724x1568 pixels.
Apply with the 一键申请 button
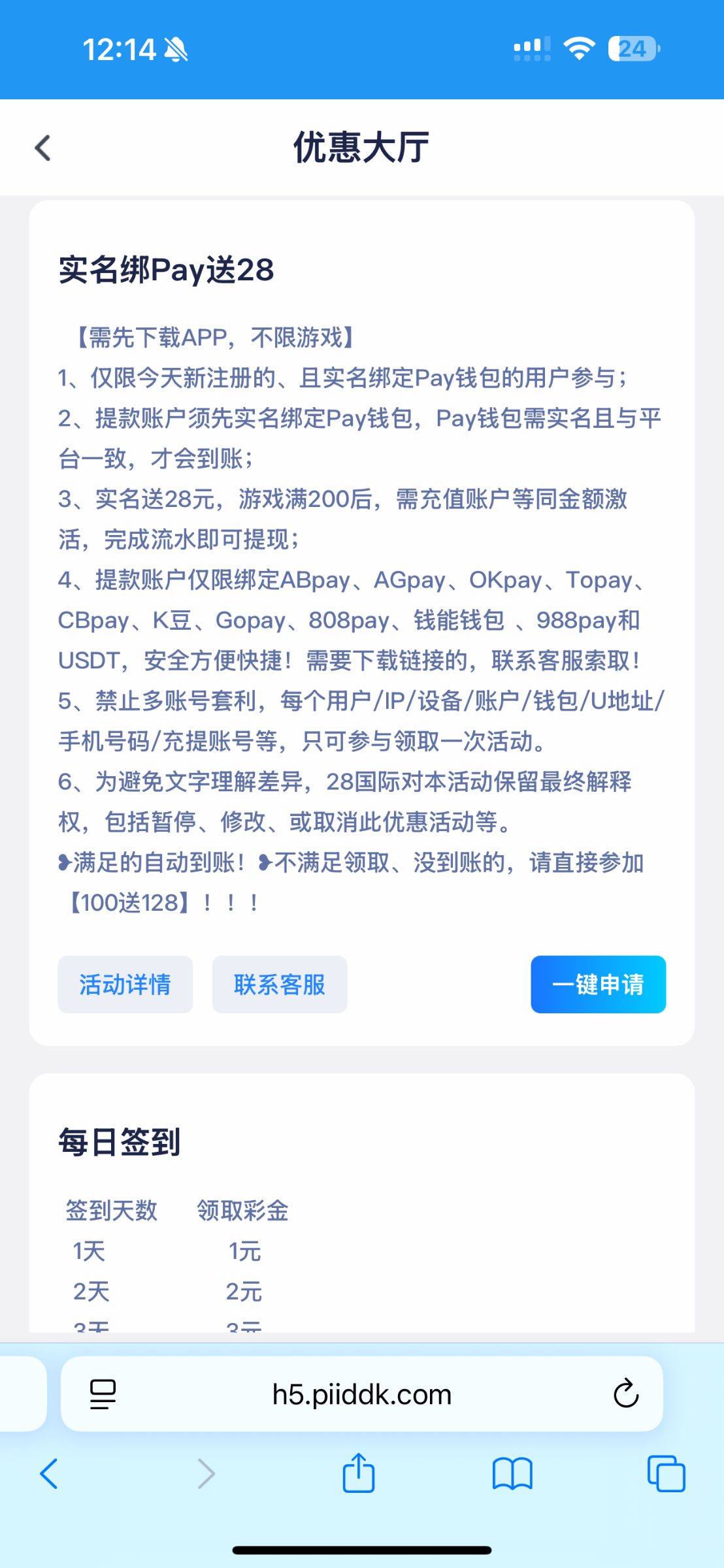click(x=598, y=985)
